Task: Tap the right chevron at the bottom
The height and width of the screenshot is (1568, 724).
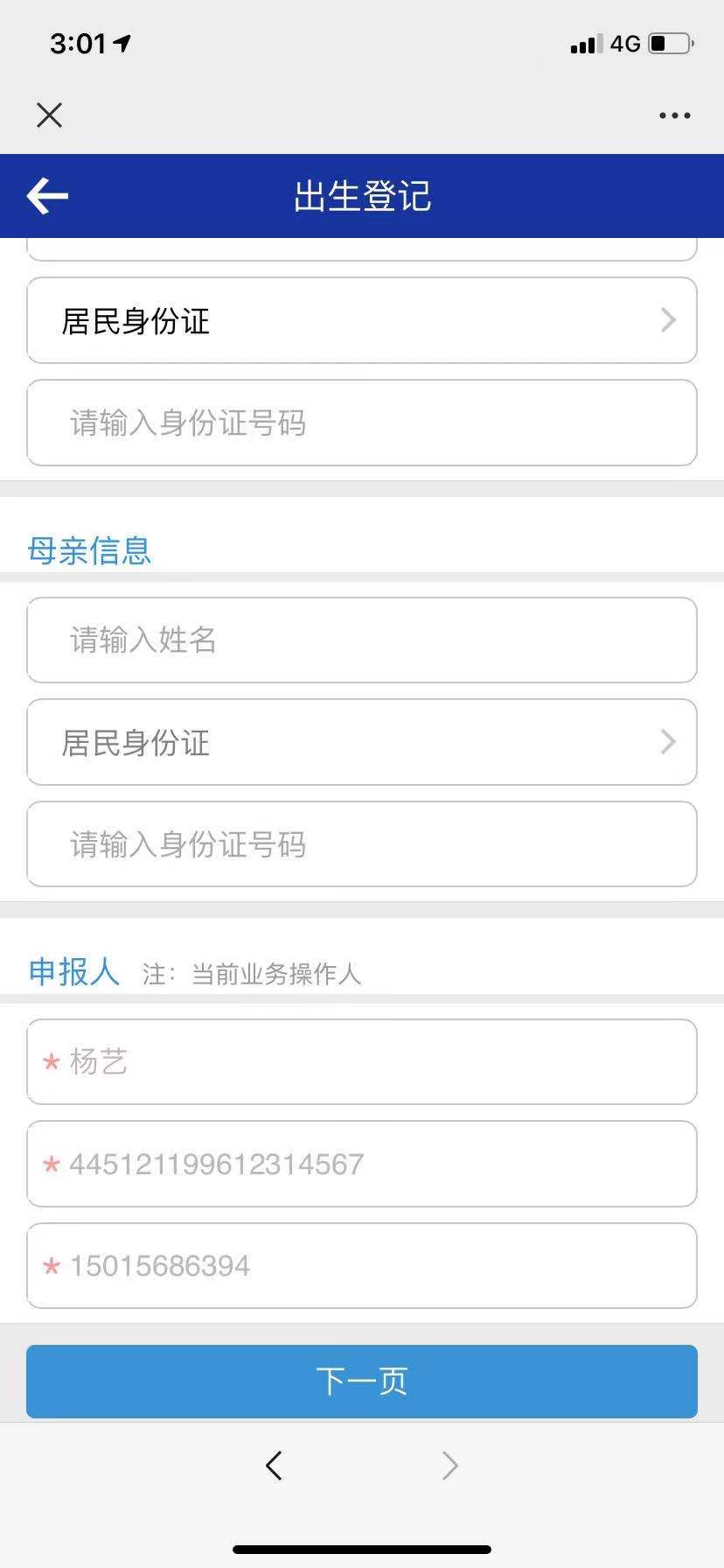Action: pyautogui.click(x=449, y=1465)
